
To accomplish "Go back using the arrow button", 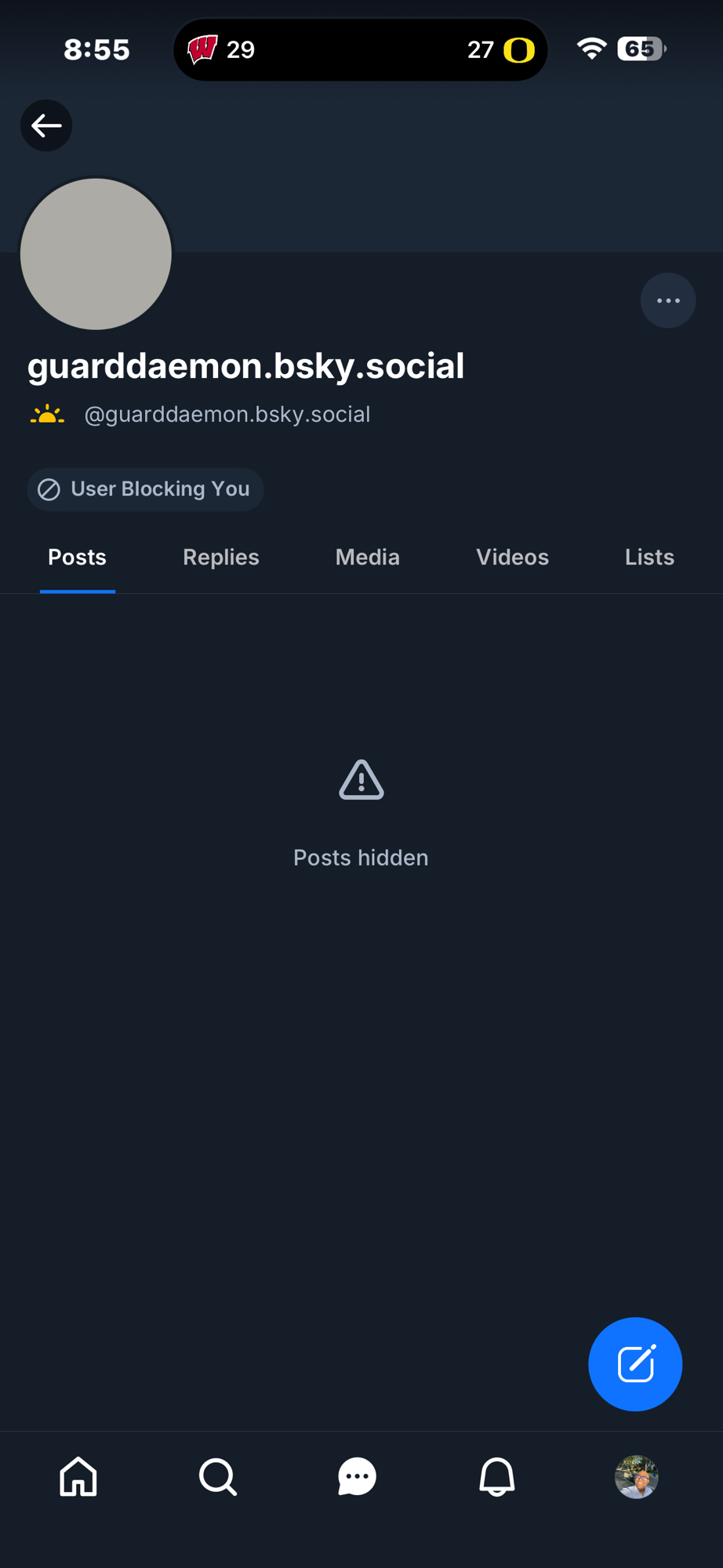I will tap(46, 125).
